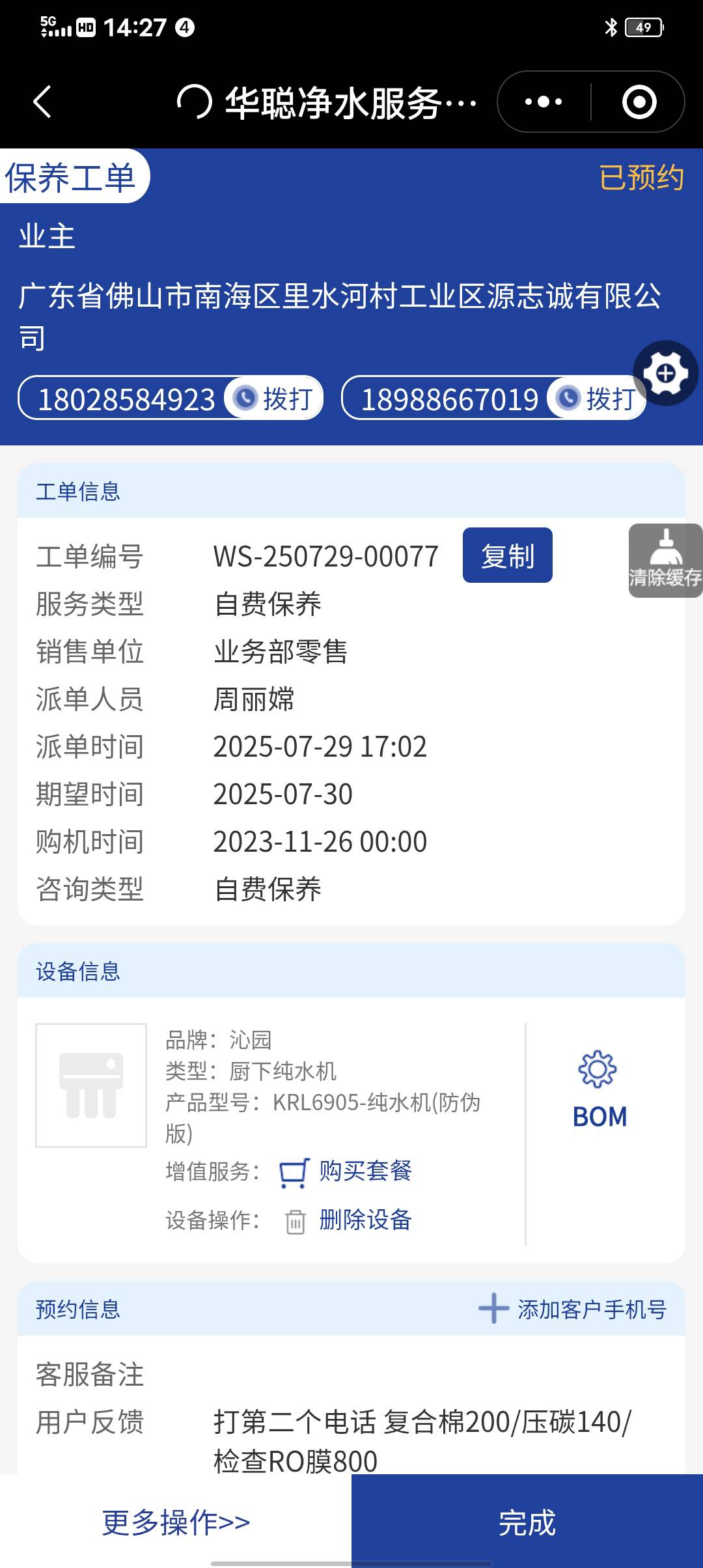Viewport: 703px width, 1568px height.
Task: Add a customer phone via 添加客户手机号
Action: (573, 1309)
